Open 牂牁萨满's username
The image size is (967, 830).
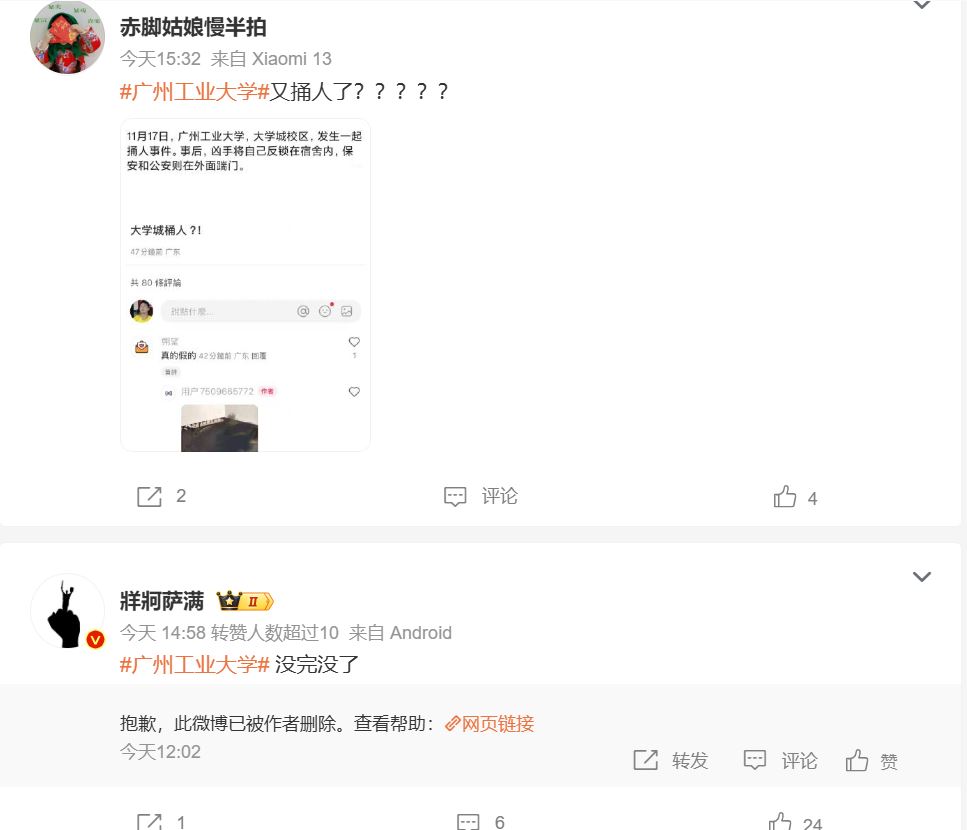162,601
